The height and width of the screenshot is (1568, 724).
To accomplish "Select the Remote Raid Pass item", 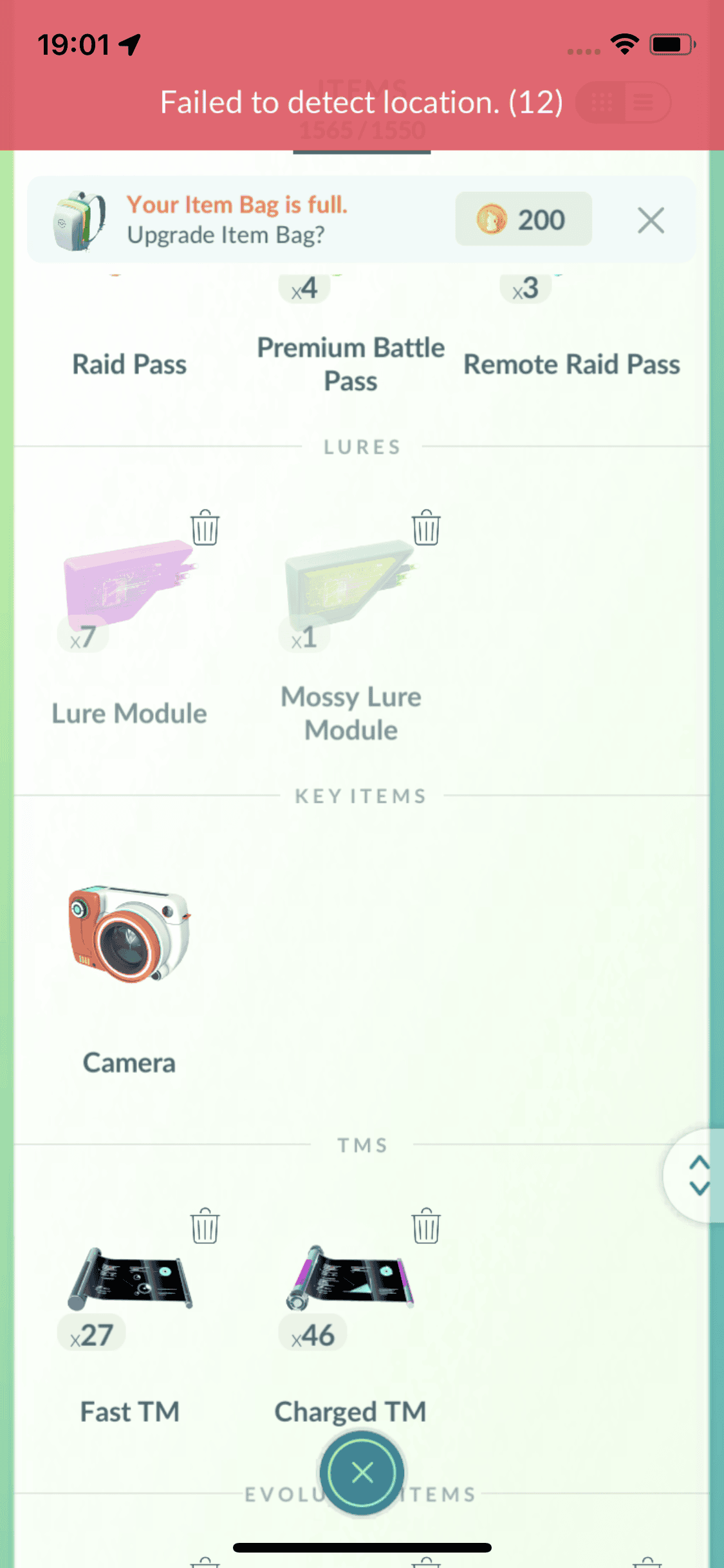I will 571,364.
